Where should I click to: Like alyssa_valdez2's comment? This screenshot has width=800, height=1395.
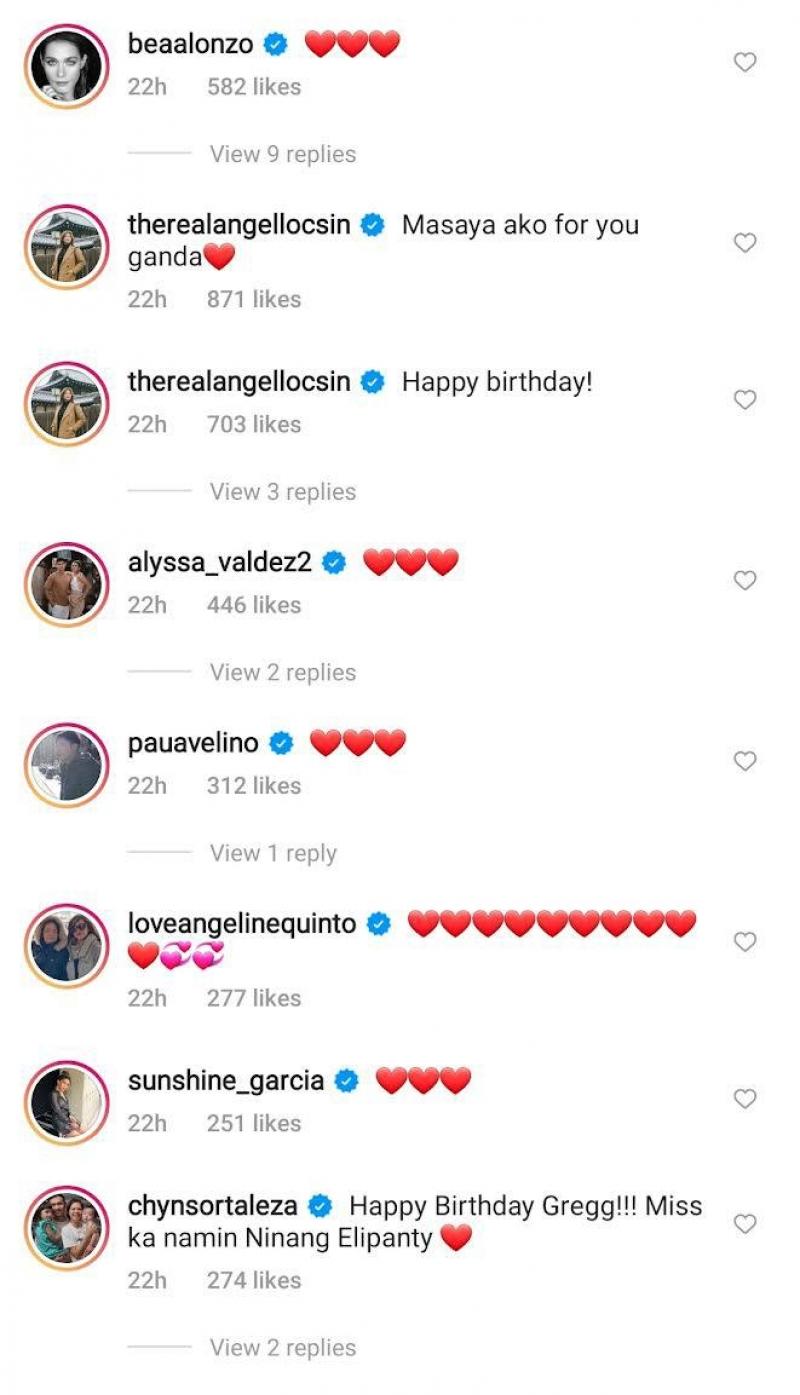pos(745,580)
